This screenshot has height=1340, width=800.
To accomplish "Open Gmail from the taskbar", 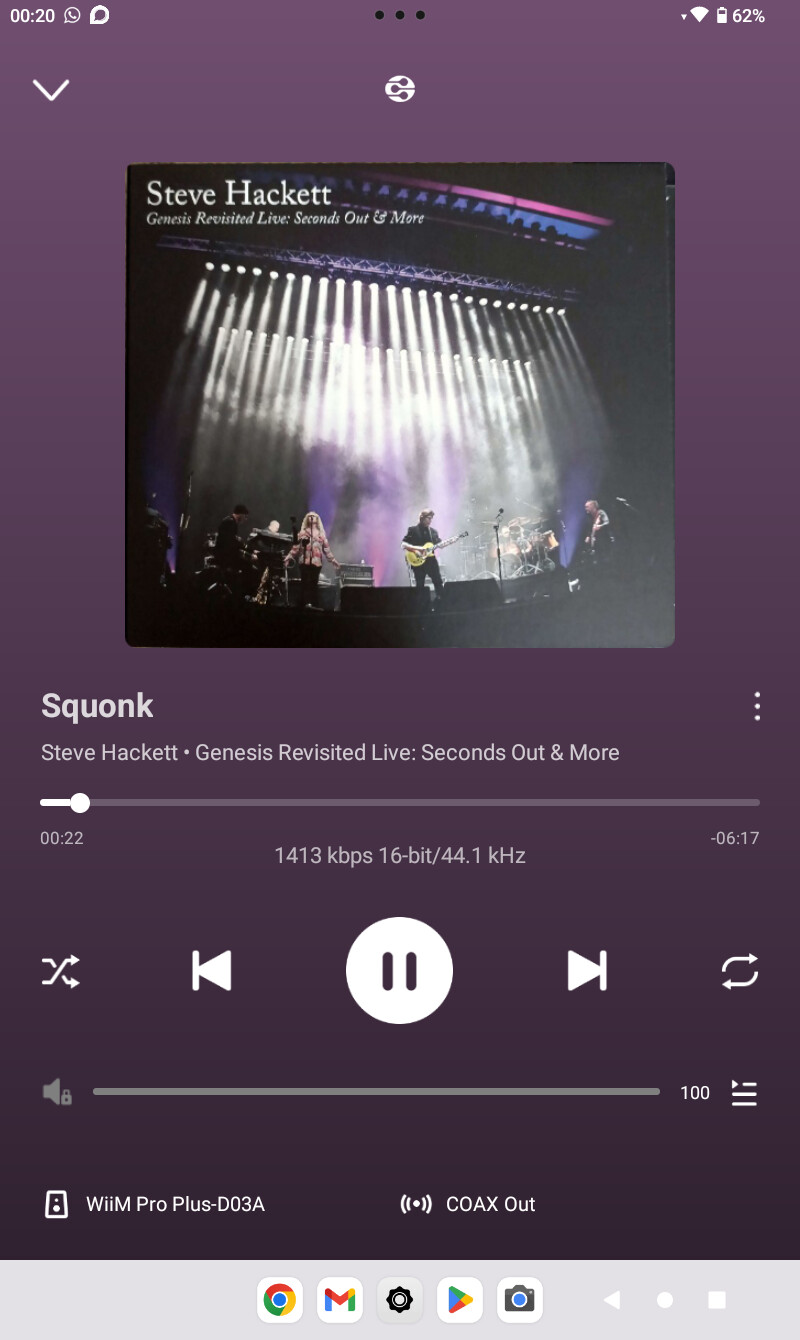I will 340,1300.
